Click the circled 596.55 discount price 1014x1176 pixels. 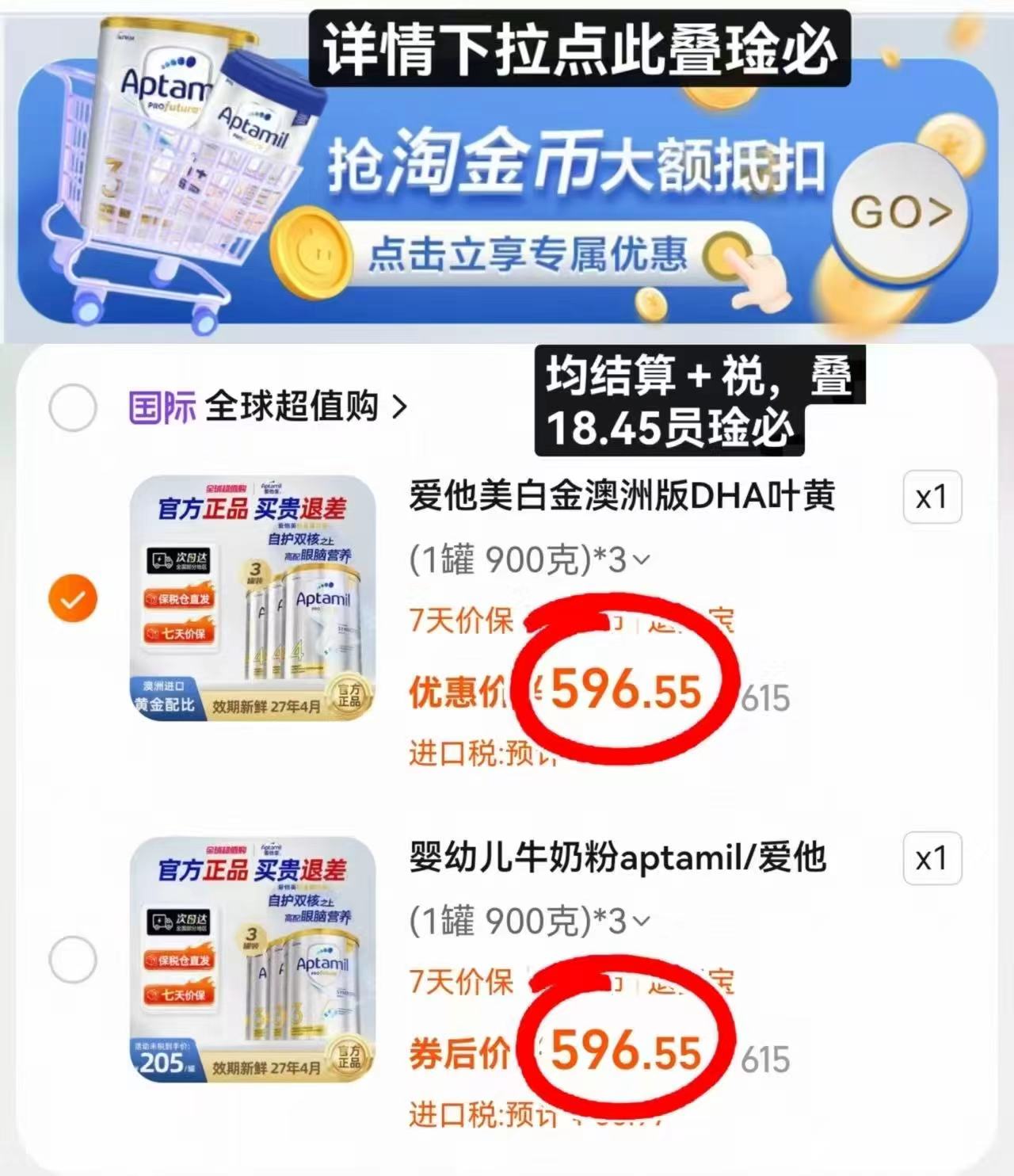pyautogui.click(x=626, y=692)
